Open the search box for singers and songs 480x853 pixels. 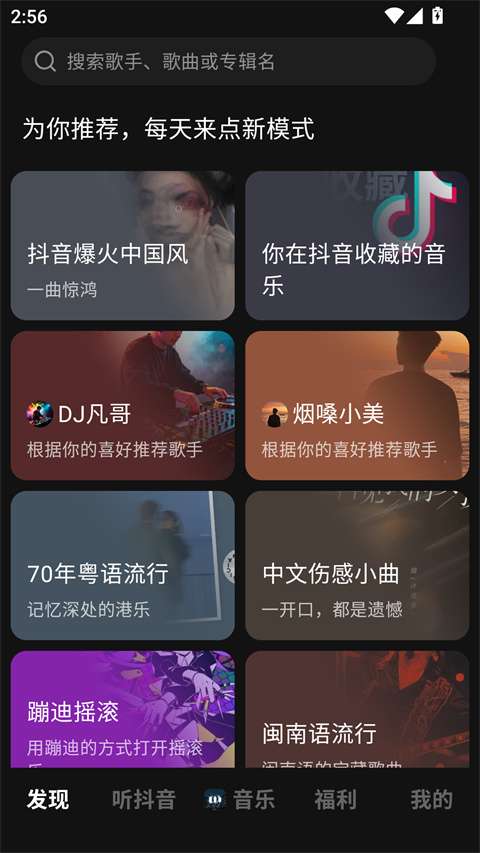229,61
